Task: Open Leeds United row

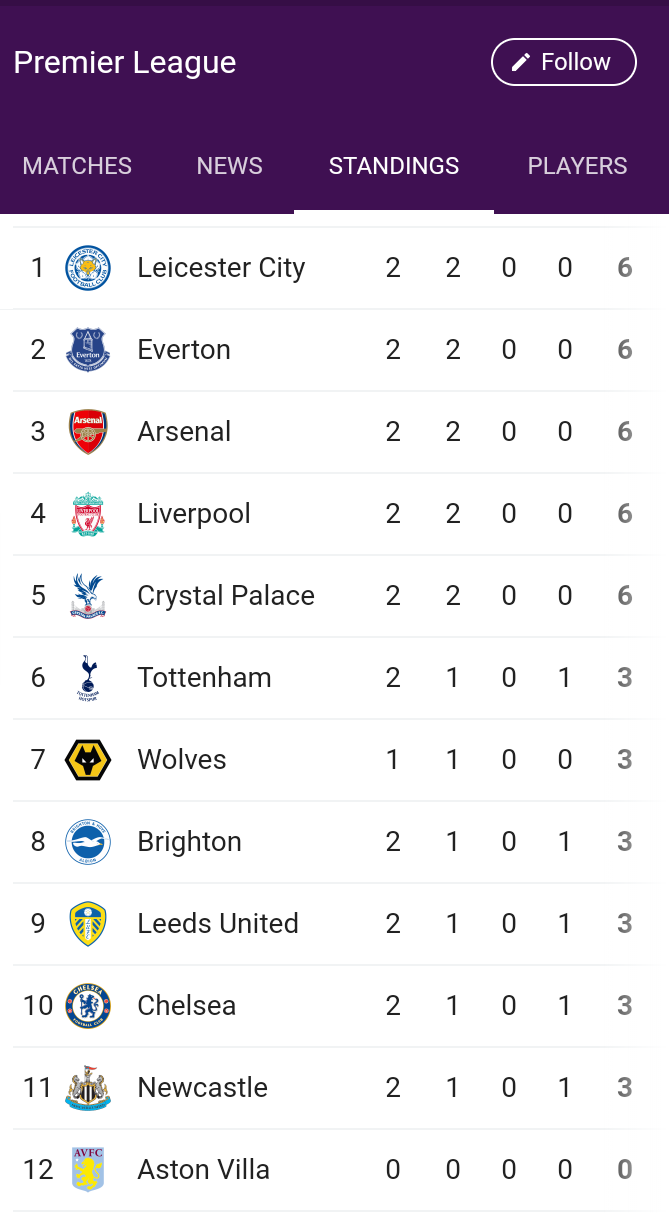Action: point(334,924)
